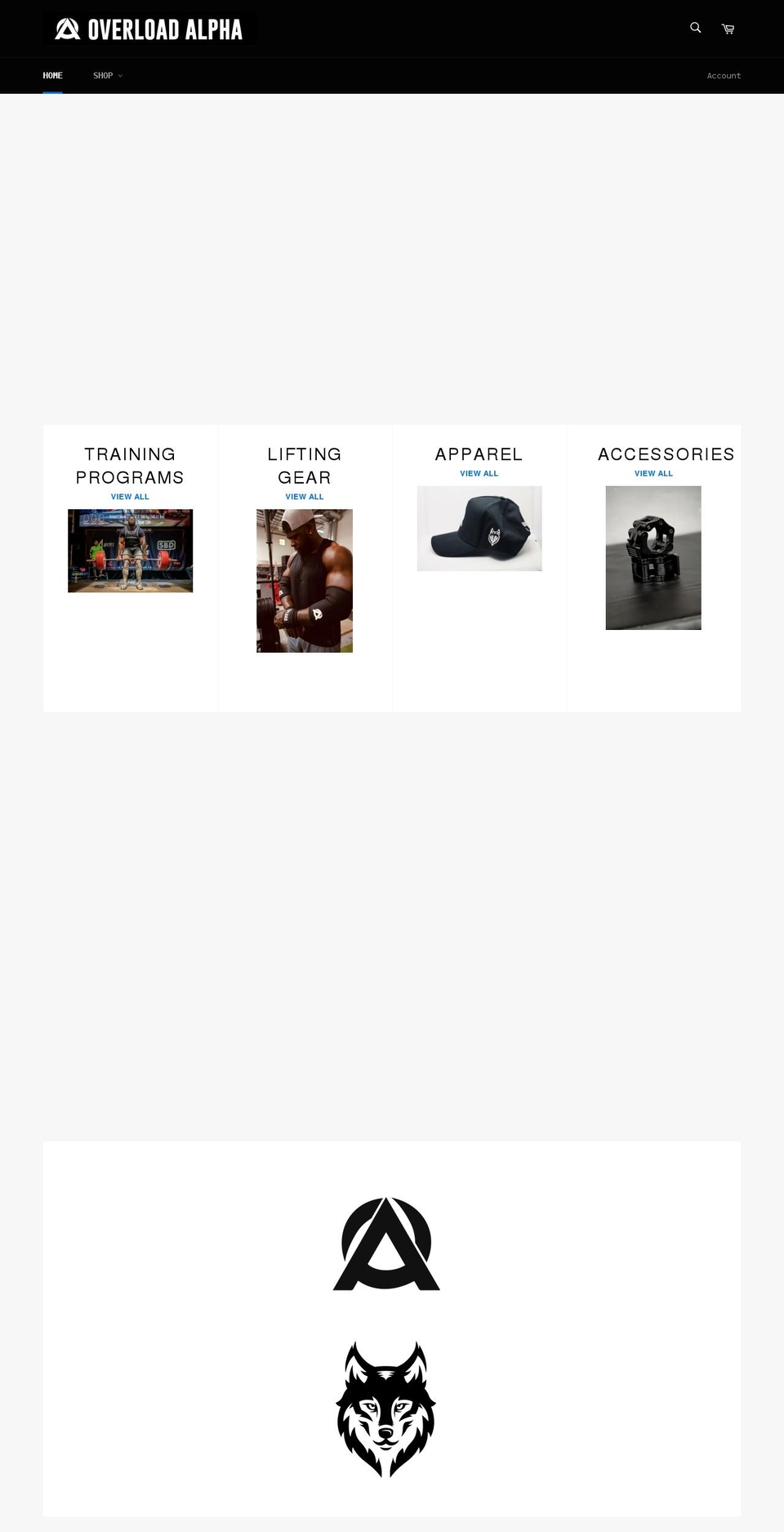Image resolution: width=784 pixels, height=1532 pixels.
Task: Open the Account menu link
Action: tap(724, 75)
